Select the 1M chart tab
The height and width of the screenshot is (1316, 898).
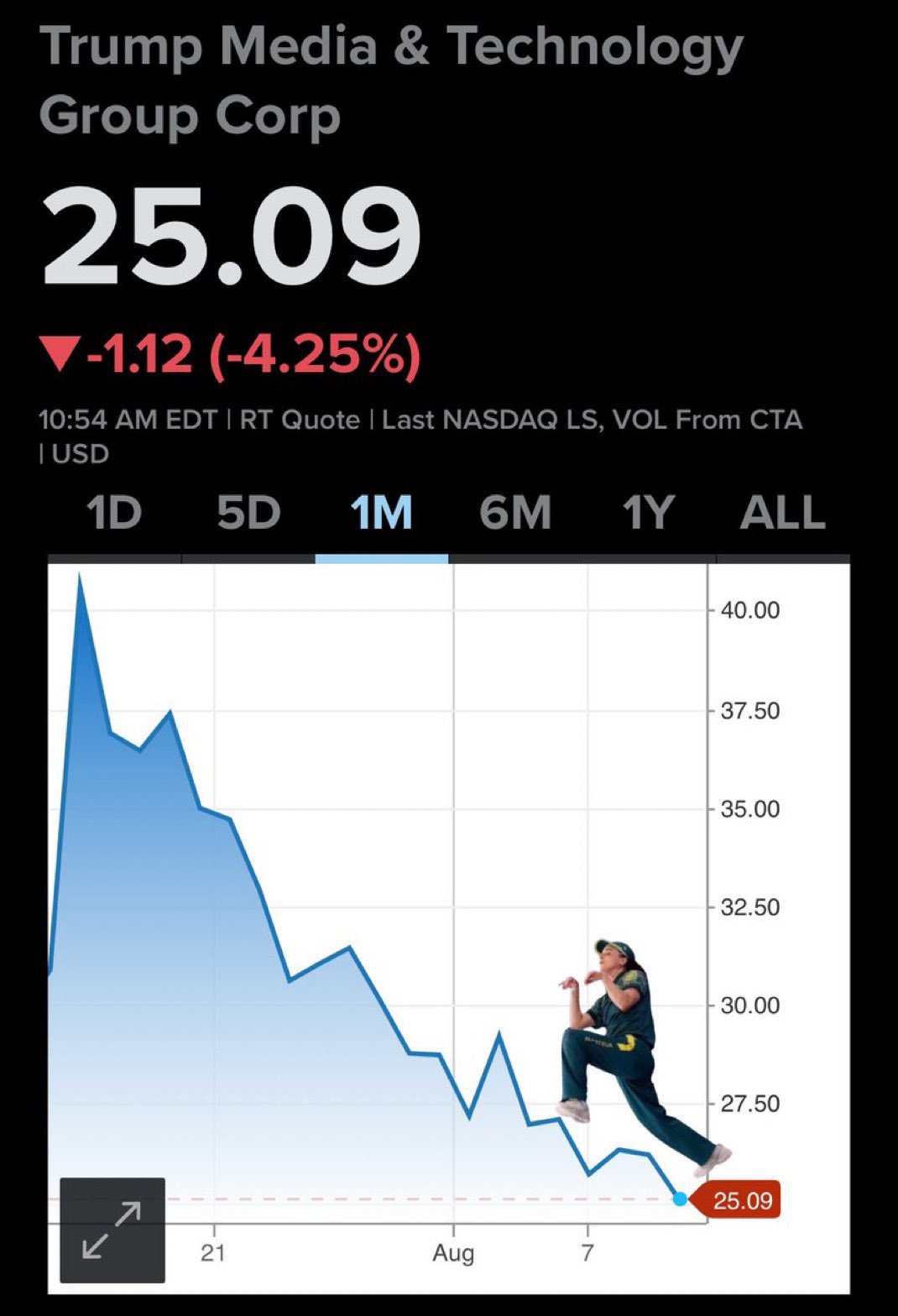[x=382, y=513]
